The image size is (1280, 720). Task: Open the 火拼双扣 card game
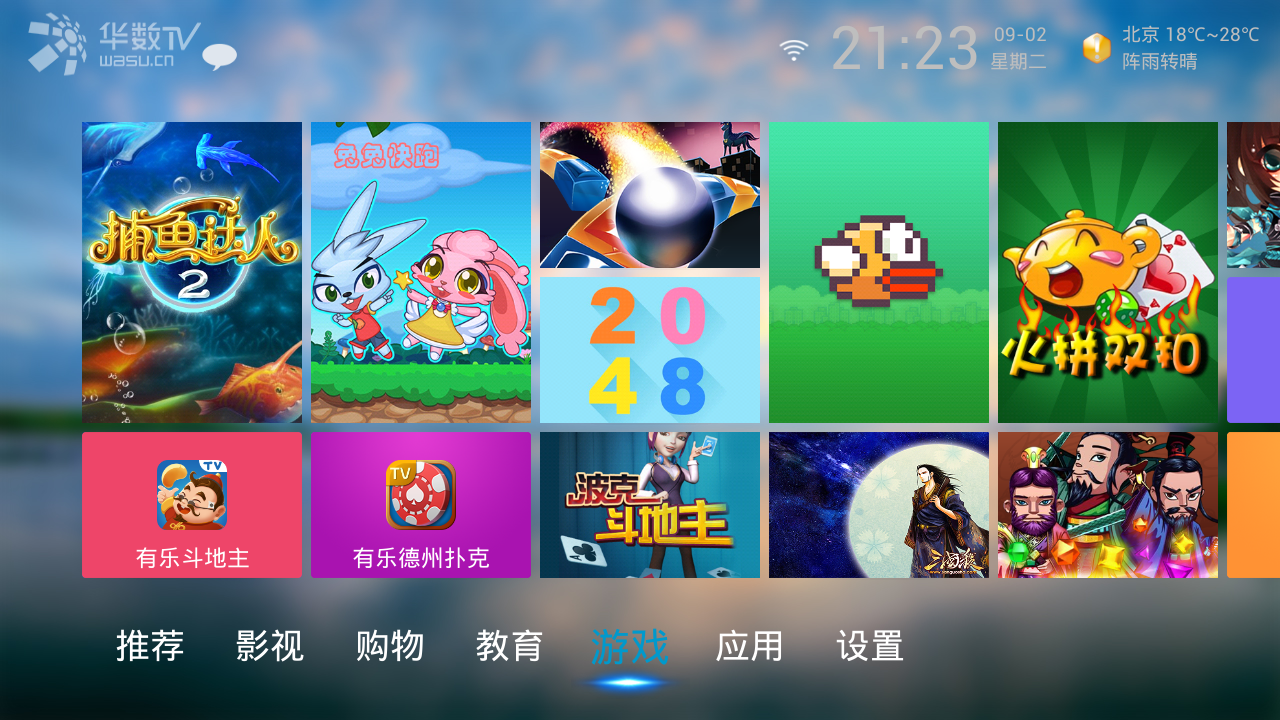coord(1108,272)
